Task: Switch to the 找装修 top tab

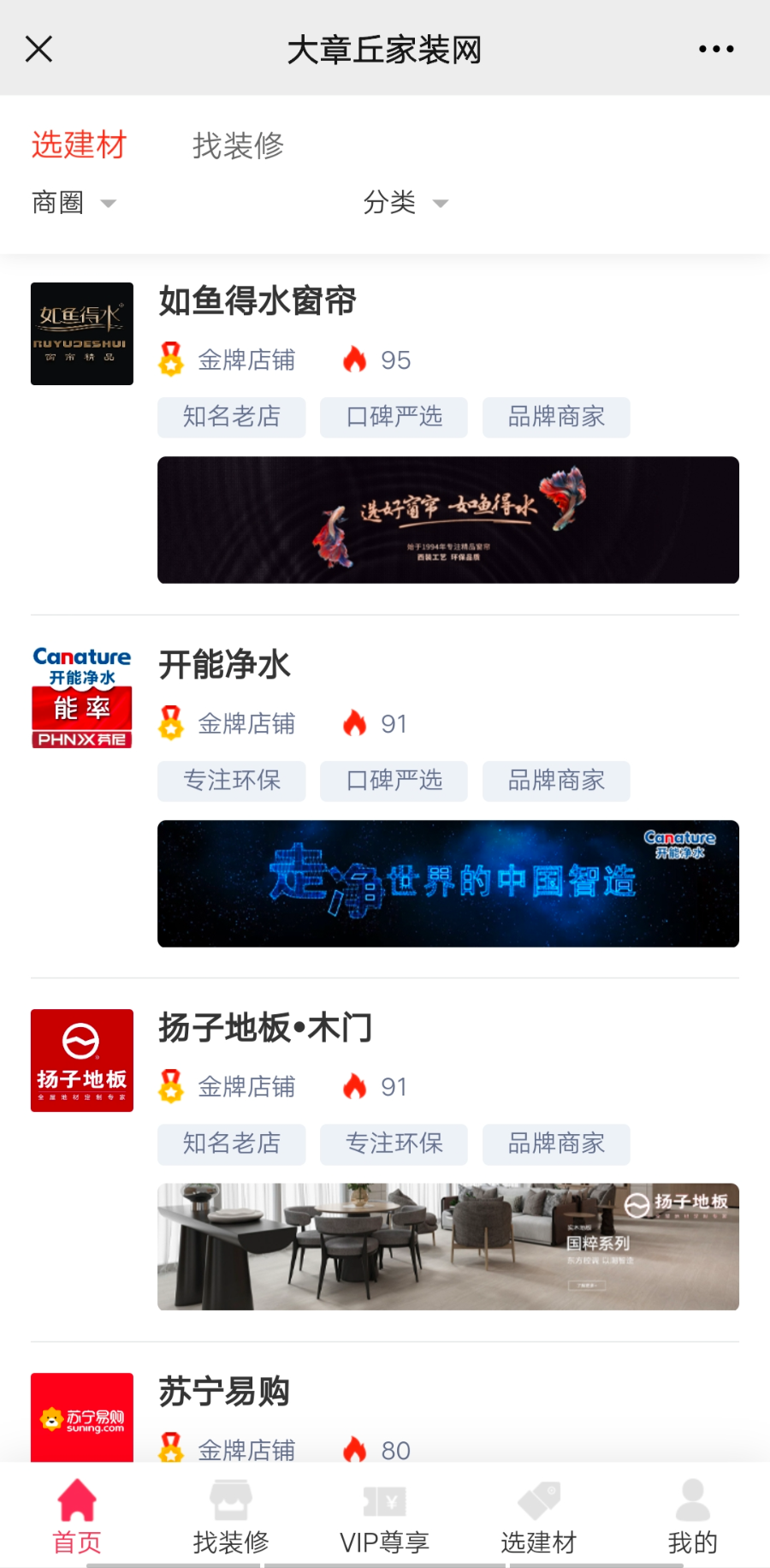Action: [x=238, y=146]
